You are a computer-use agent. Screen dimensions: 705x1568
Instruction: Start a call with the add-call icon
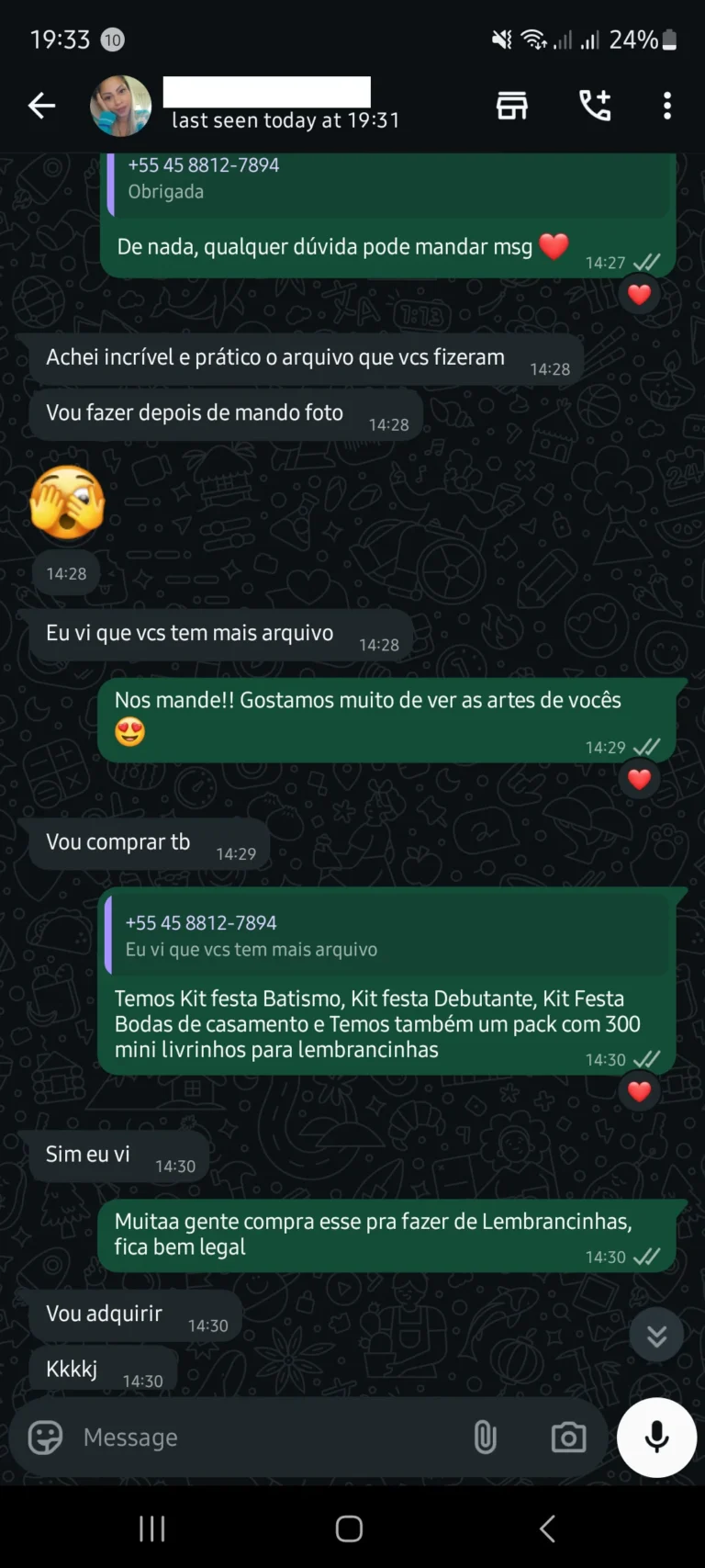coord(594,106)
